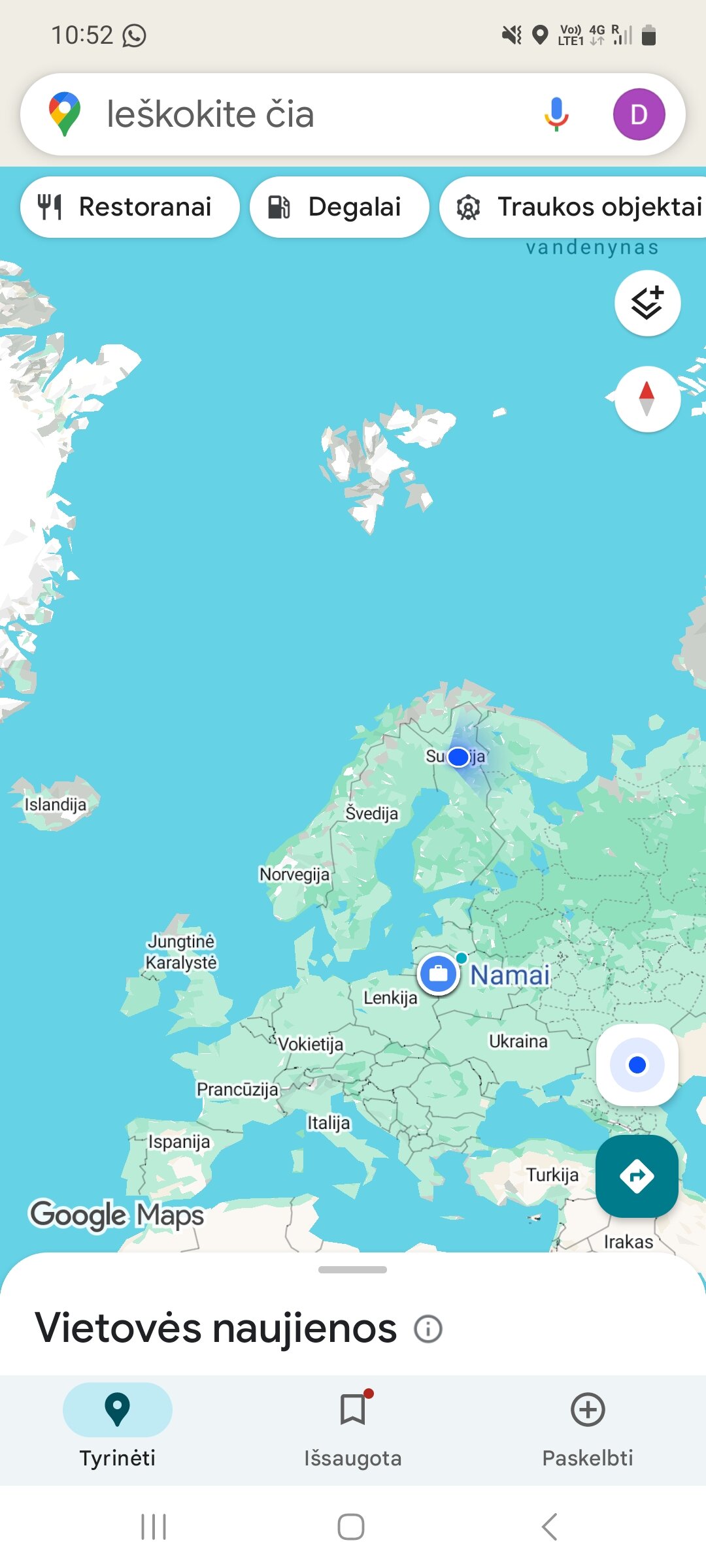Viewport: 706px width, 1568px height.
Task: Go back with the system back button
Action: coord(550,1527)
